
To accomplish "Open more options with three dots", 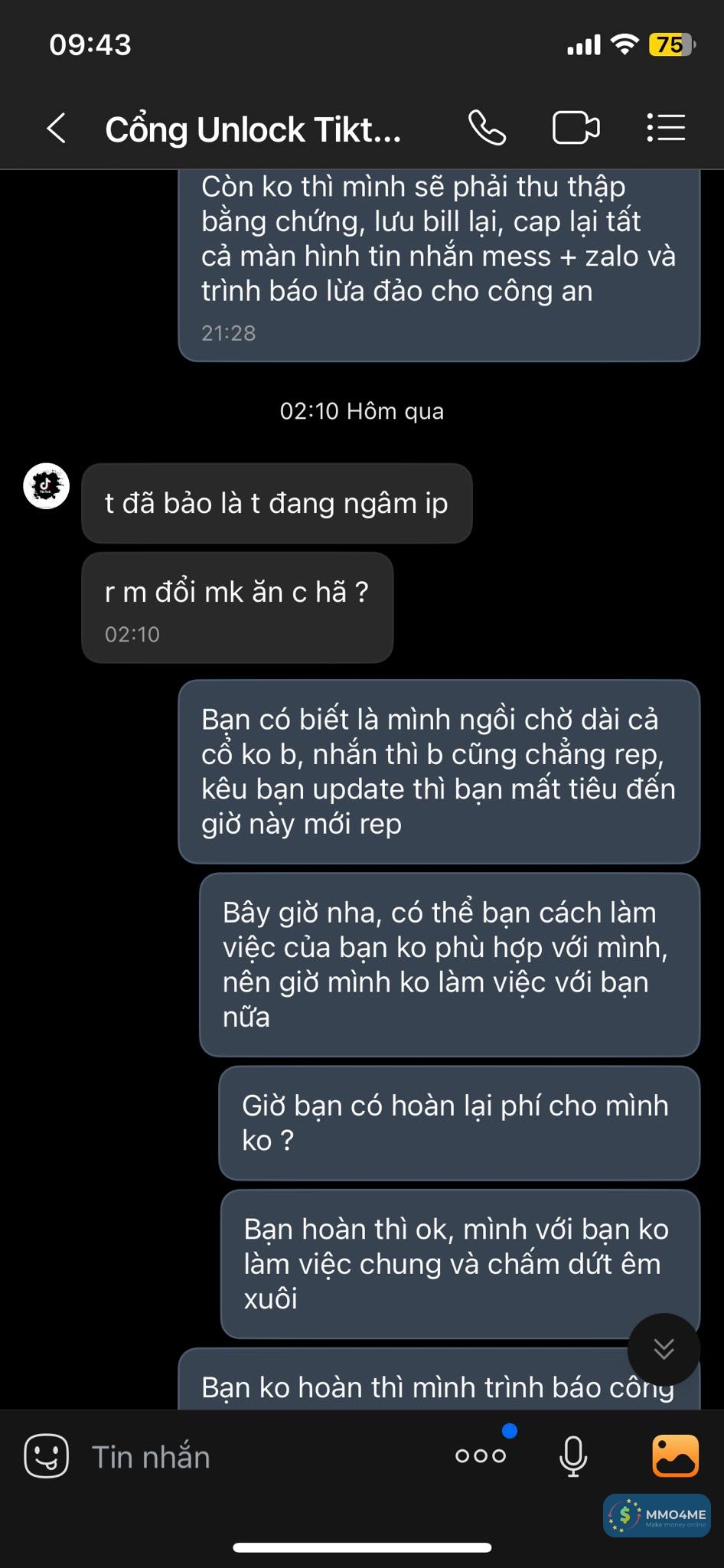I will [x=481, y=1455].
